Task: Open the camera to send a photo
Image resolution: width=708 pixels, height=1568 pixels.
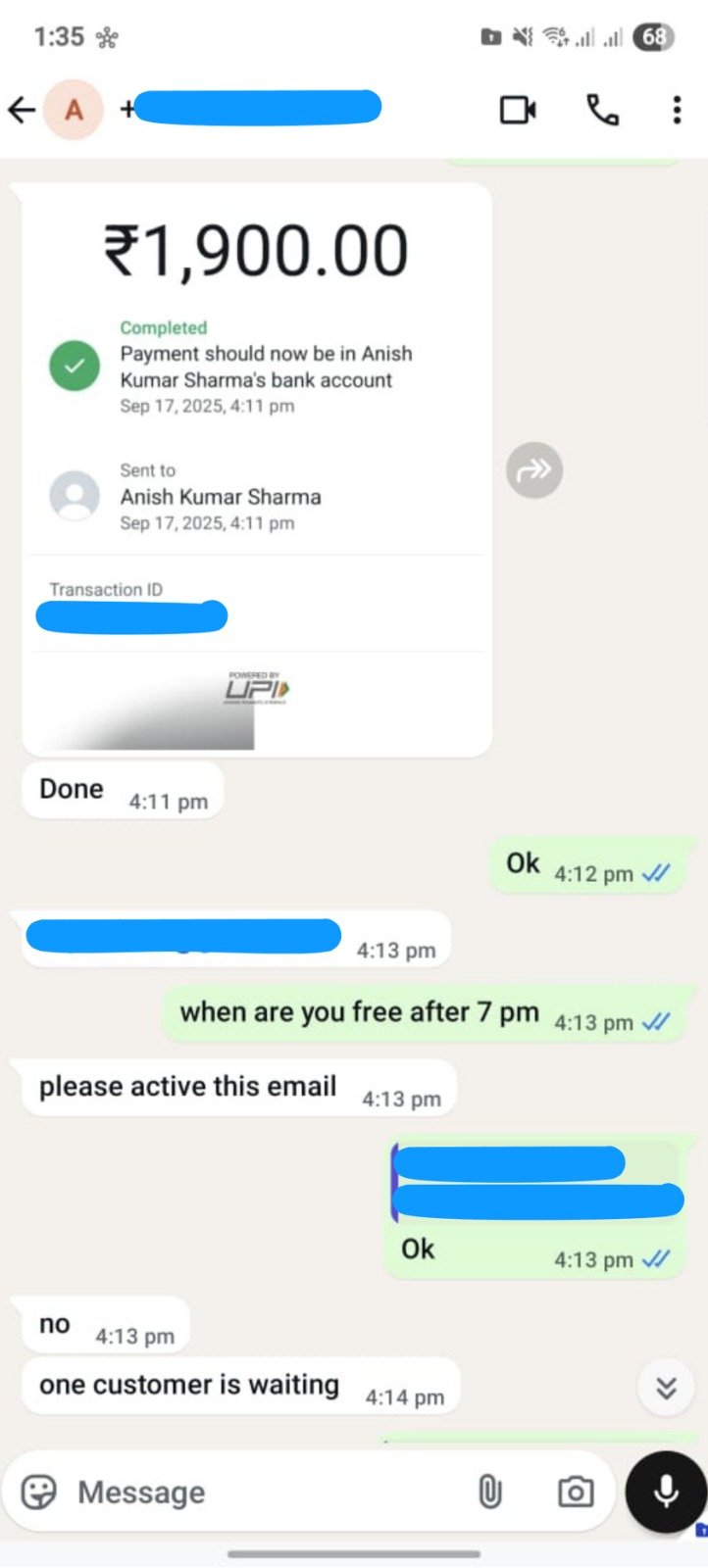Action: coord(575,1492)
